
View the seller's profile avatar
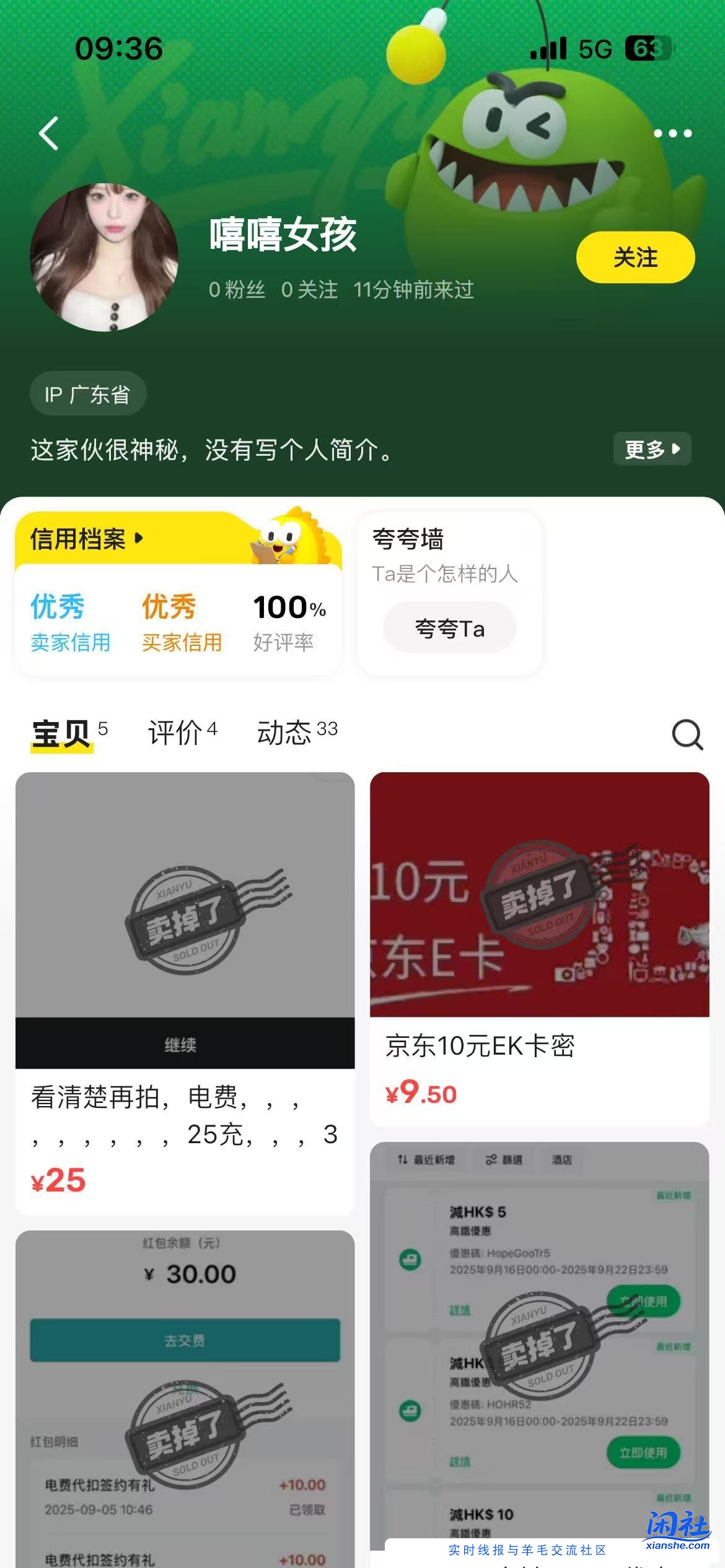tap(105, 255)
